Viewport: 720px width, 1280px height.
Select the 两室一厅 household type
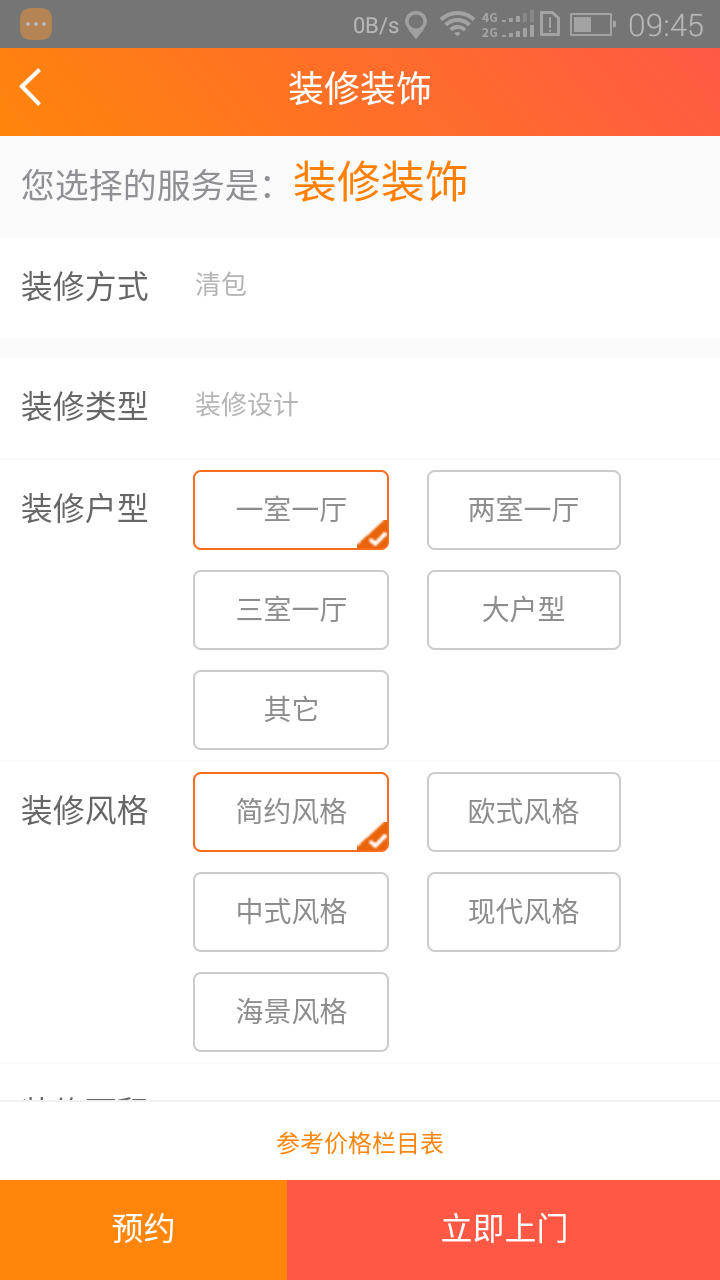523,510
